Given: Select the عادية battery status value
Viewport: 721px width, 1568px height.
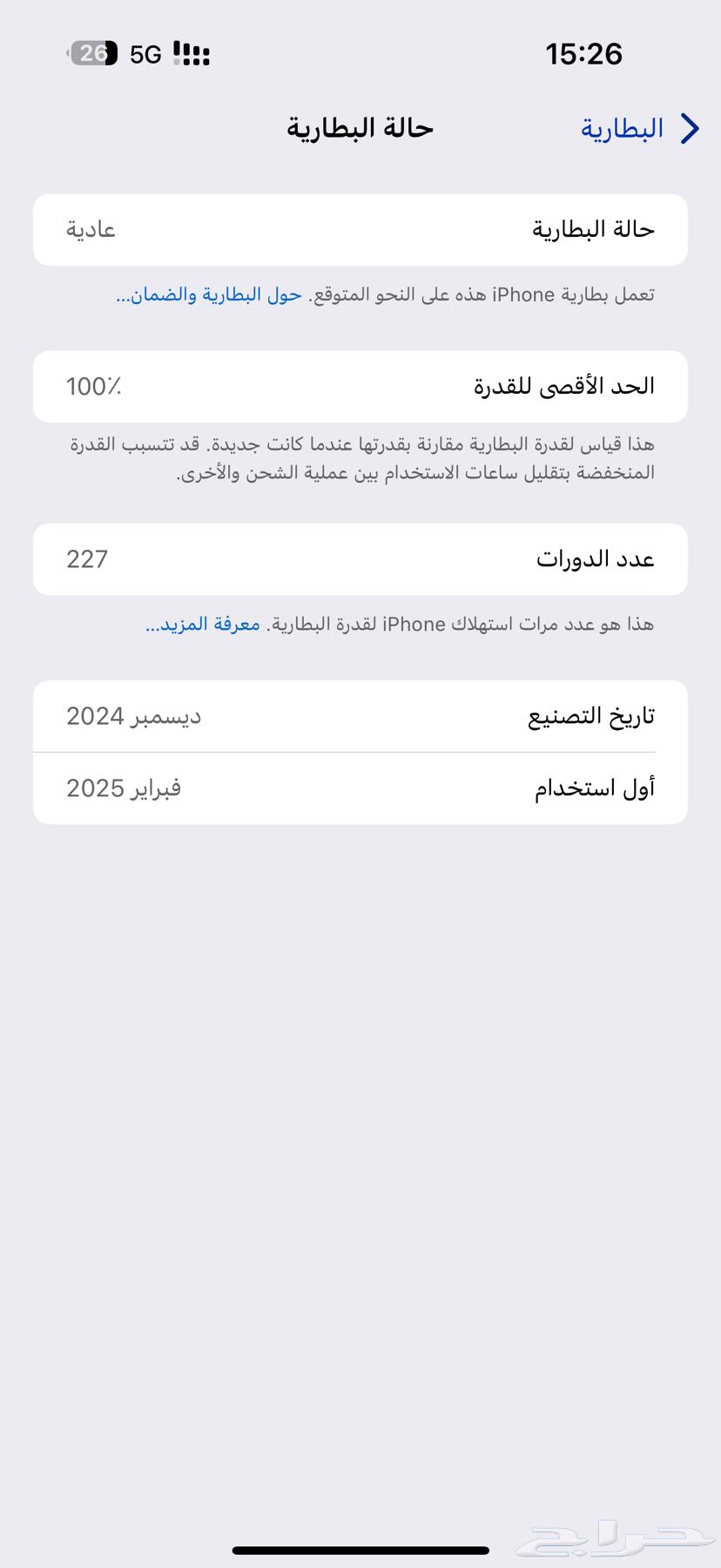Looking at the screenshot, I should (91, 229).
